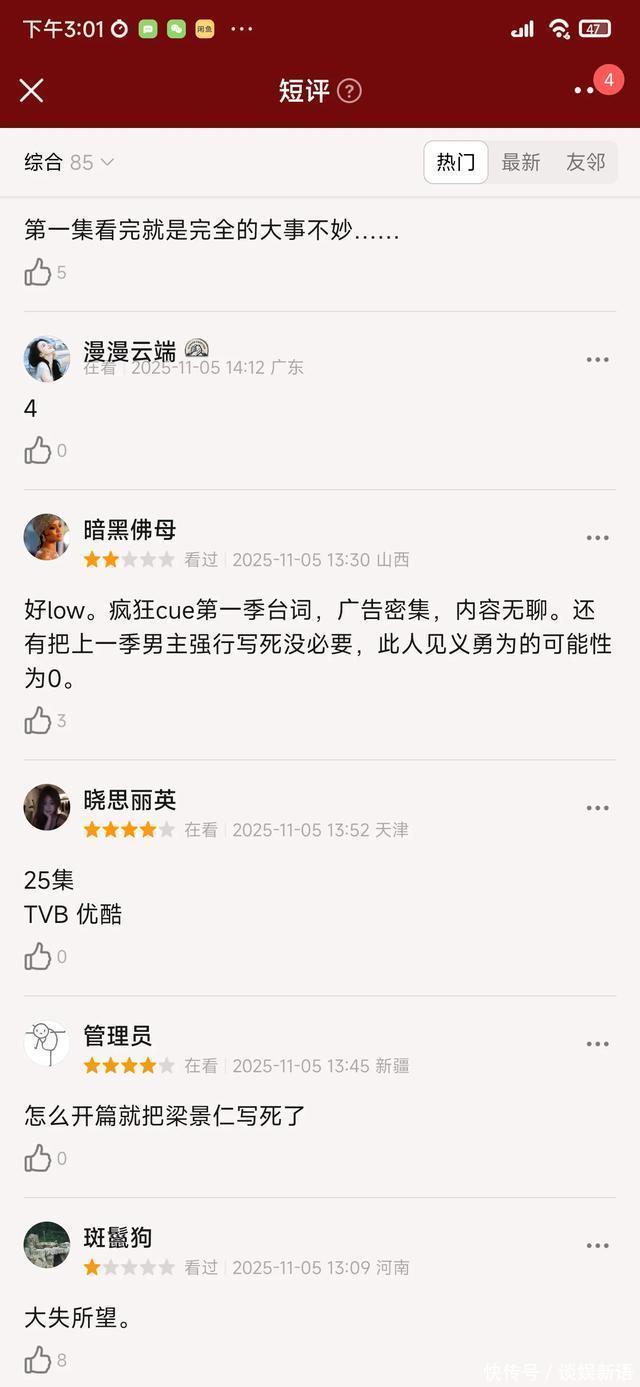Like 斑鬣狗's 大失所望 review

(x=38, y=1360)
